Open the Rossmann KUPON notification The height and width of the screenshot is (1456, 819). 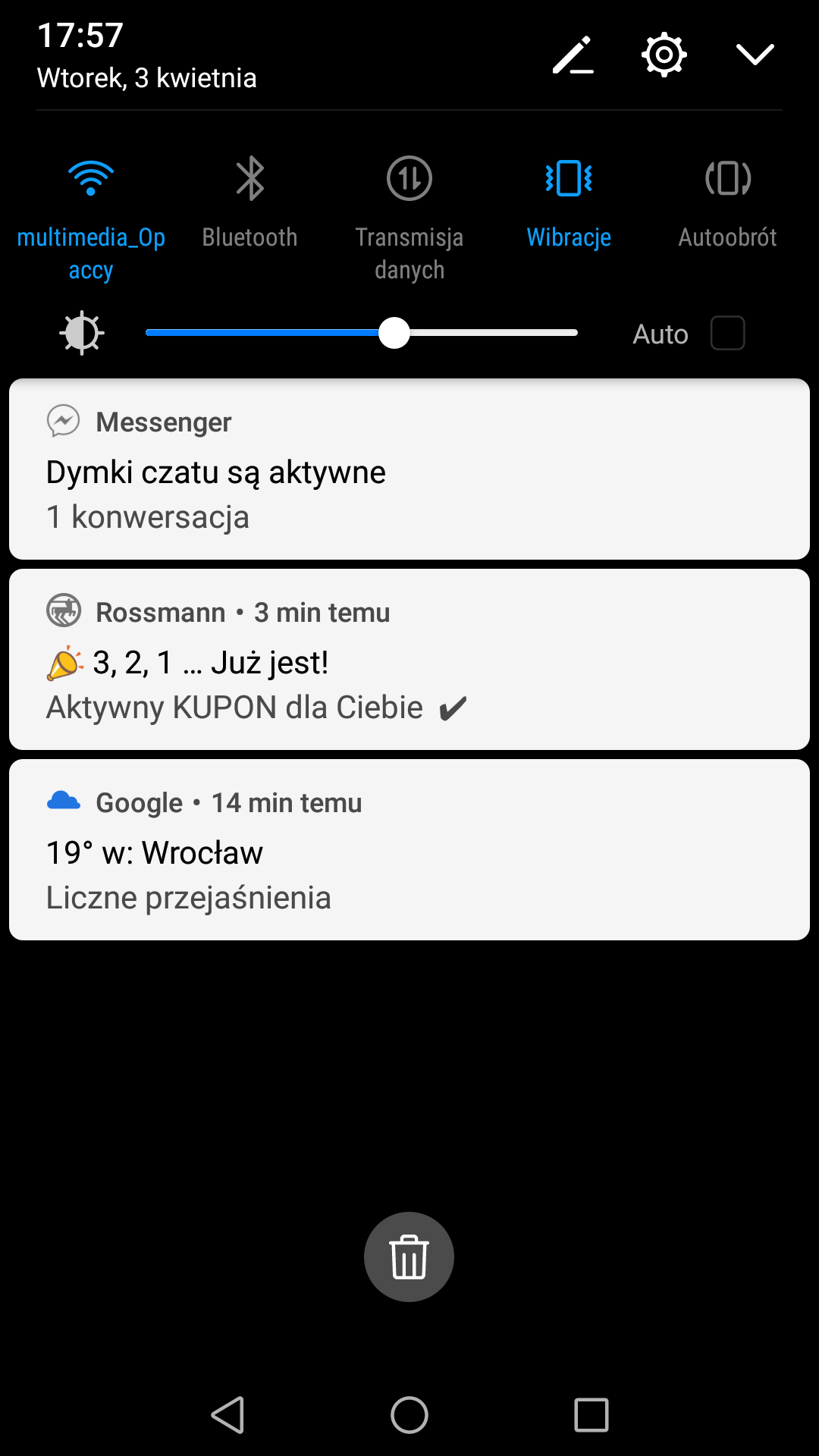(x=409, y=660)
